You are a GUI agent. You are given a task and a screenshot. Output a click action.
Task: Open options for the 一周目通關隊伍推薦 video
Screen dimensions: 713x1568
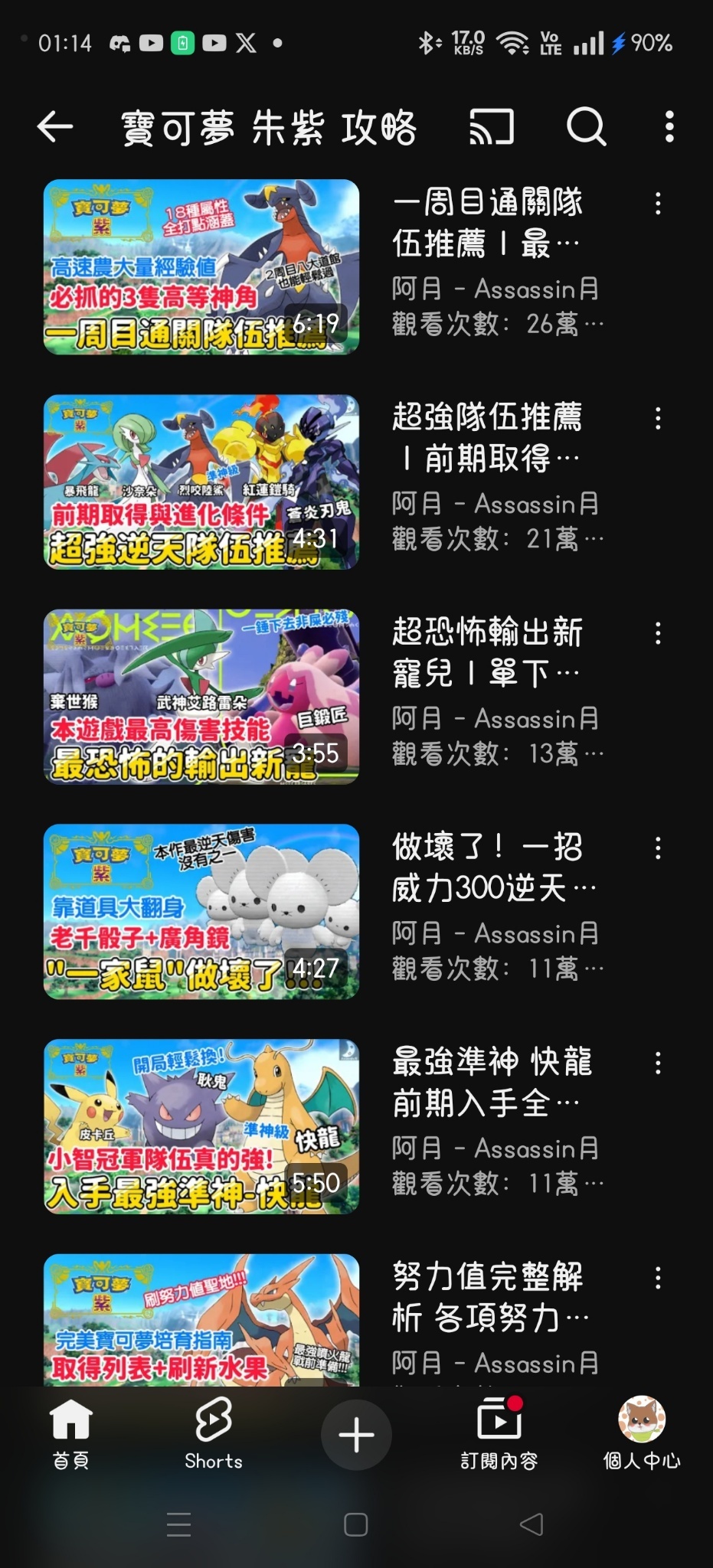point(658,204)
